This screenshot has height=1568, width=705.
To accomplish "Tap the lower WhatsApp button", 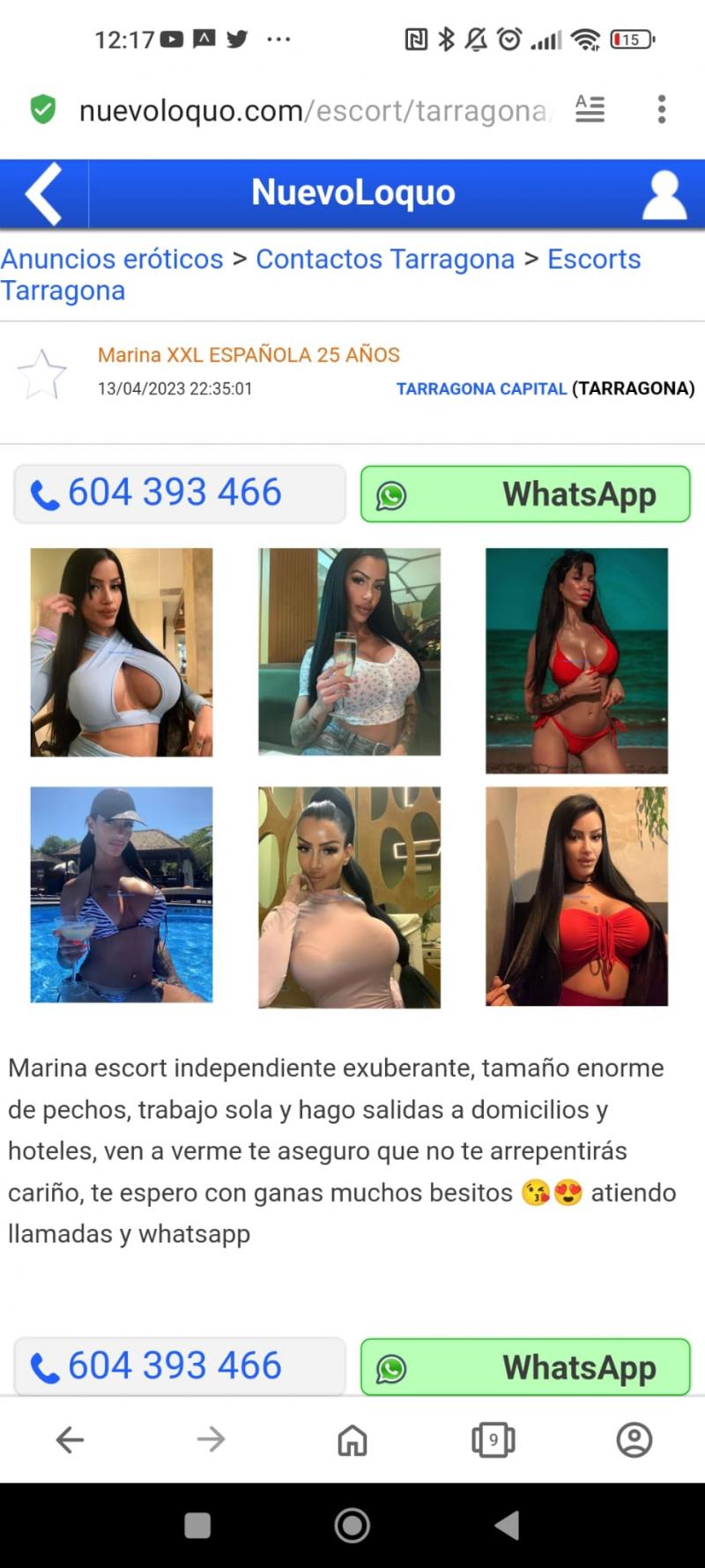I will pyautogui.click(x=525, y=1366).
